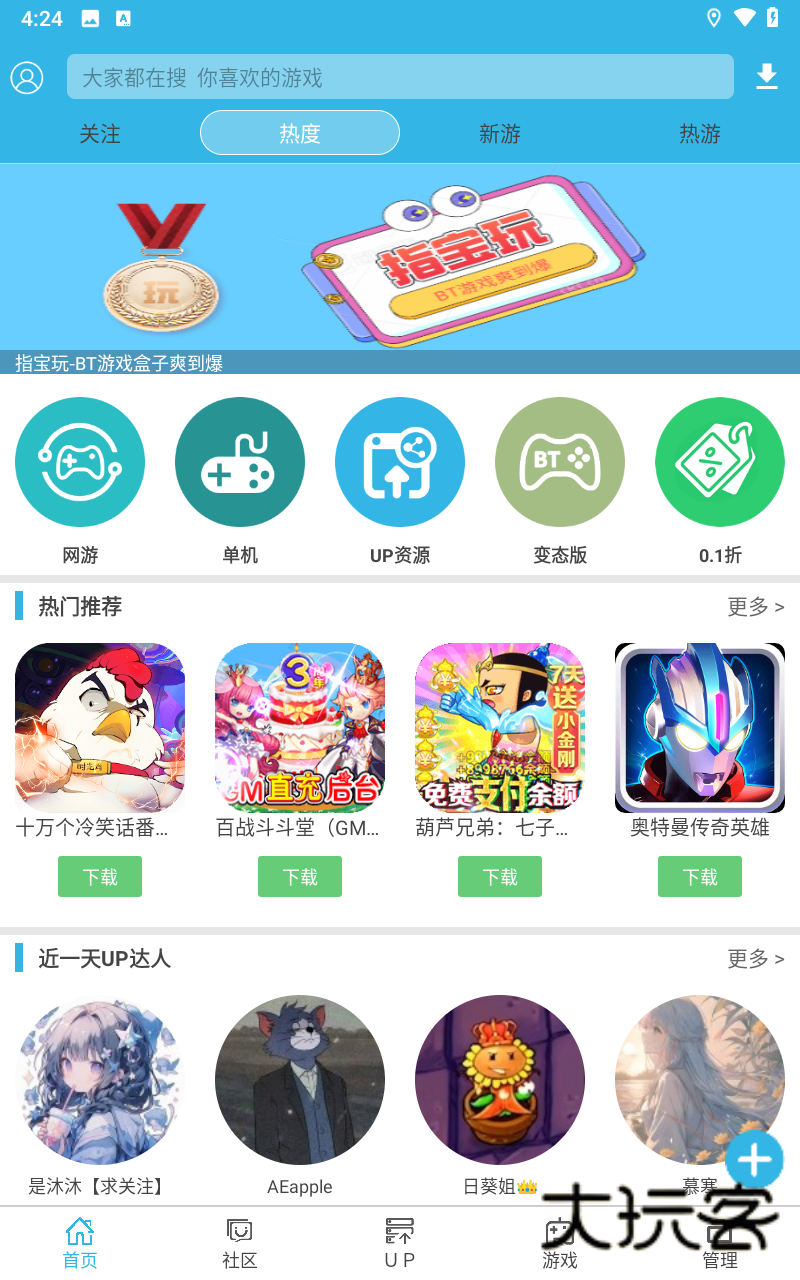This screenshot has width=800, height=1280.
Task: Select the 单机 (standalone games) icon
Action: [x=240, y=462]
